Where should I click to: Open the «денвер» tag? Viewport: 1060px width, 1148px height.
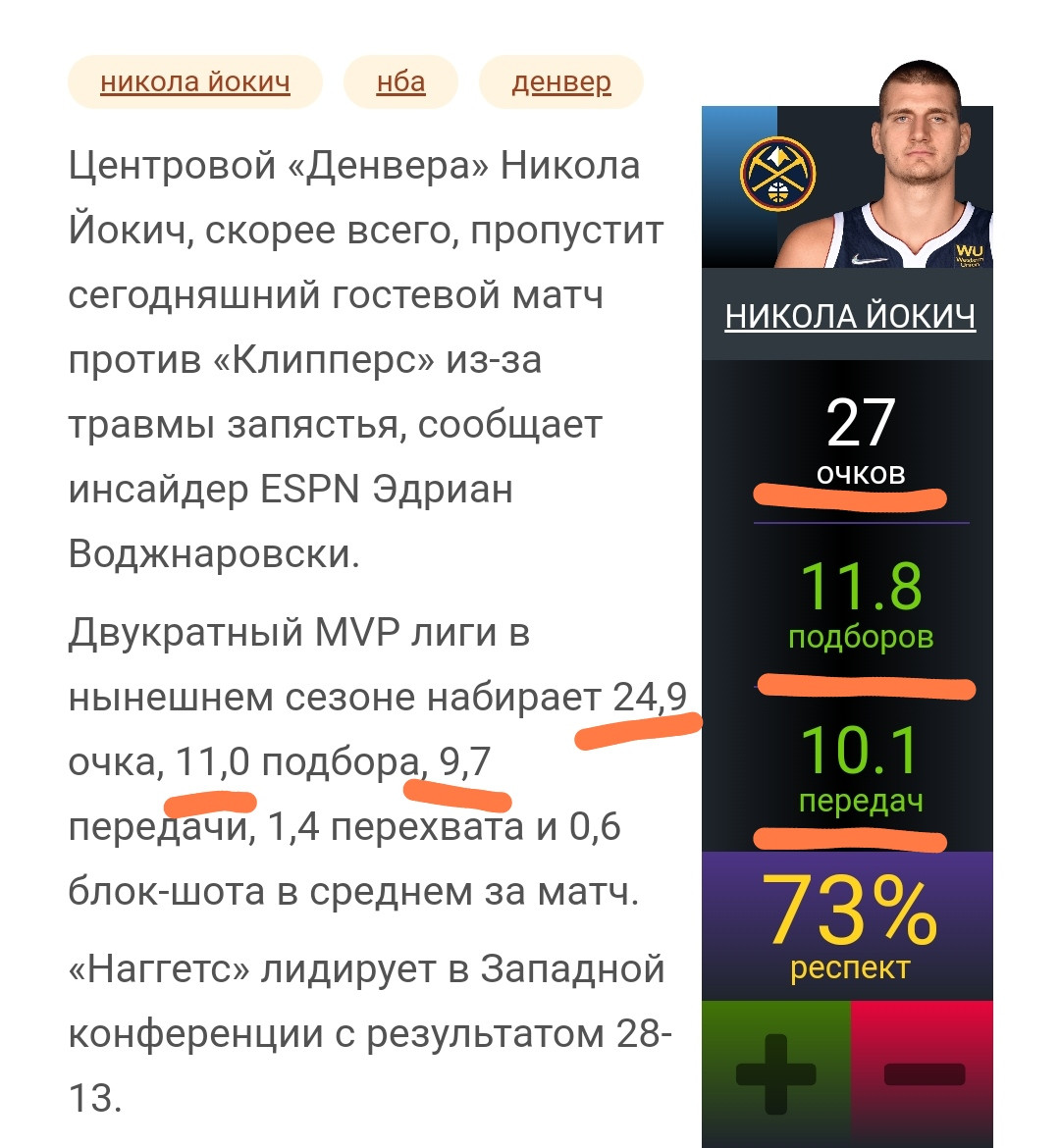(560, 81)
